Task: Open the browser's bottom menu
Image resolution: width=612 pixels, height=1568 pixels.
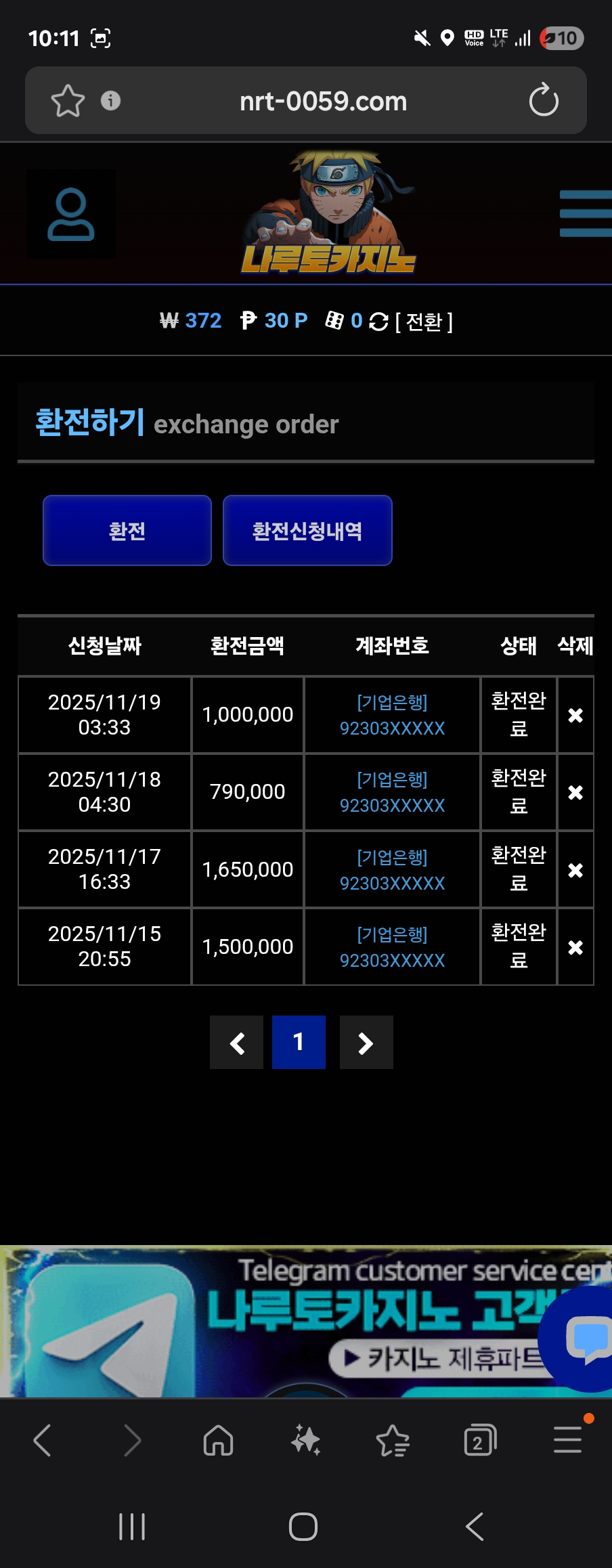Action: tap(567, 1440)
